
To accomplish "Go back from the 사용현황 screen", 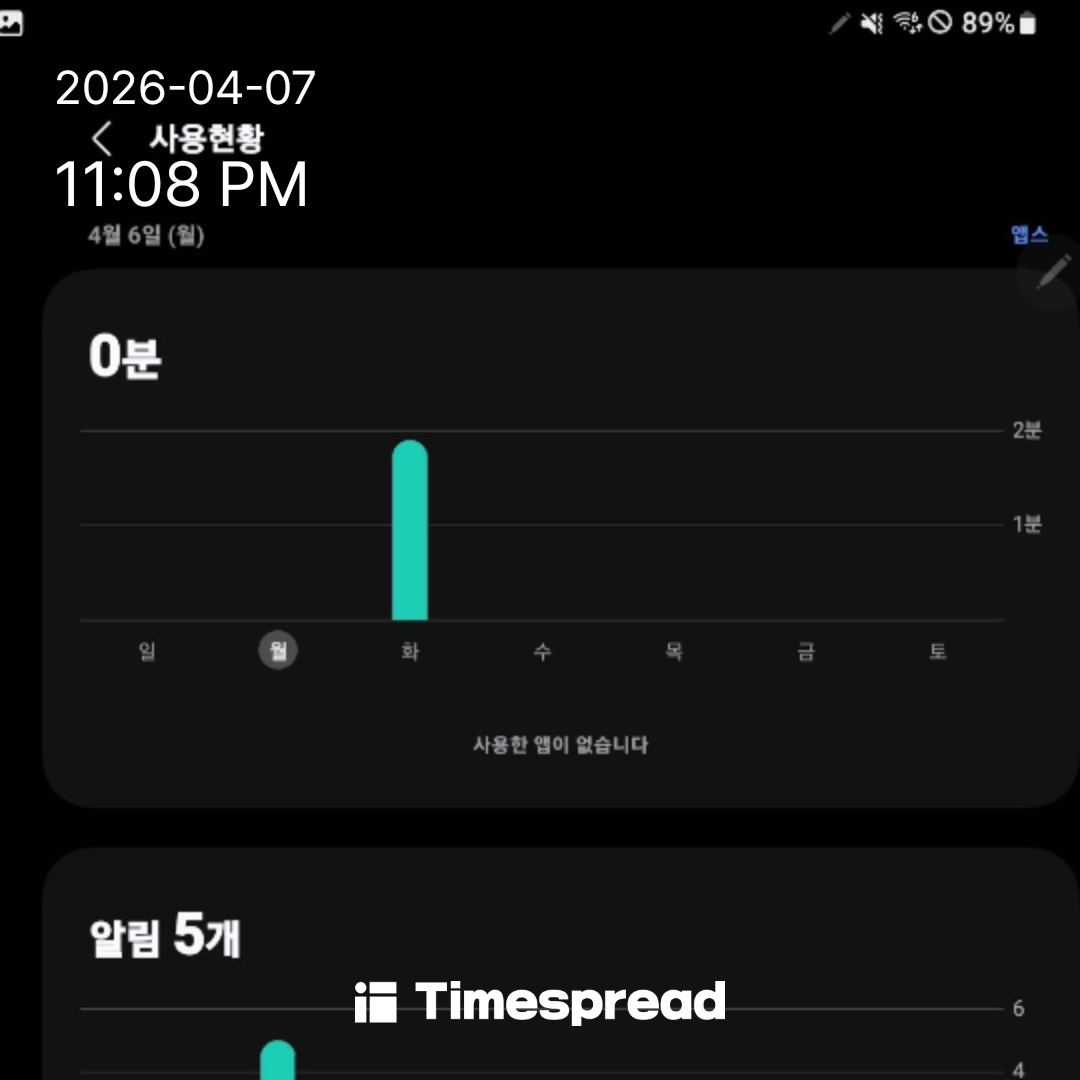I will pos(102,138).
